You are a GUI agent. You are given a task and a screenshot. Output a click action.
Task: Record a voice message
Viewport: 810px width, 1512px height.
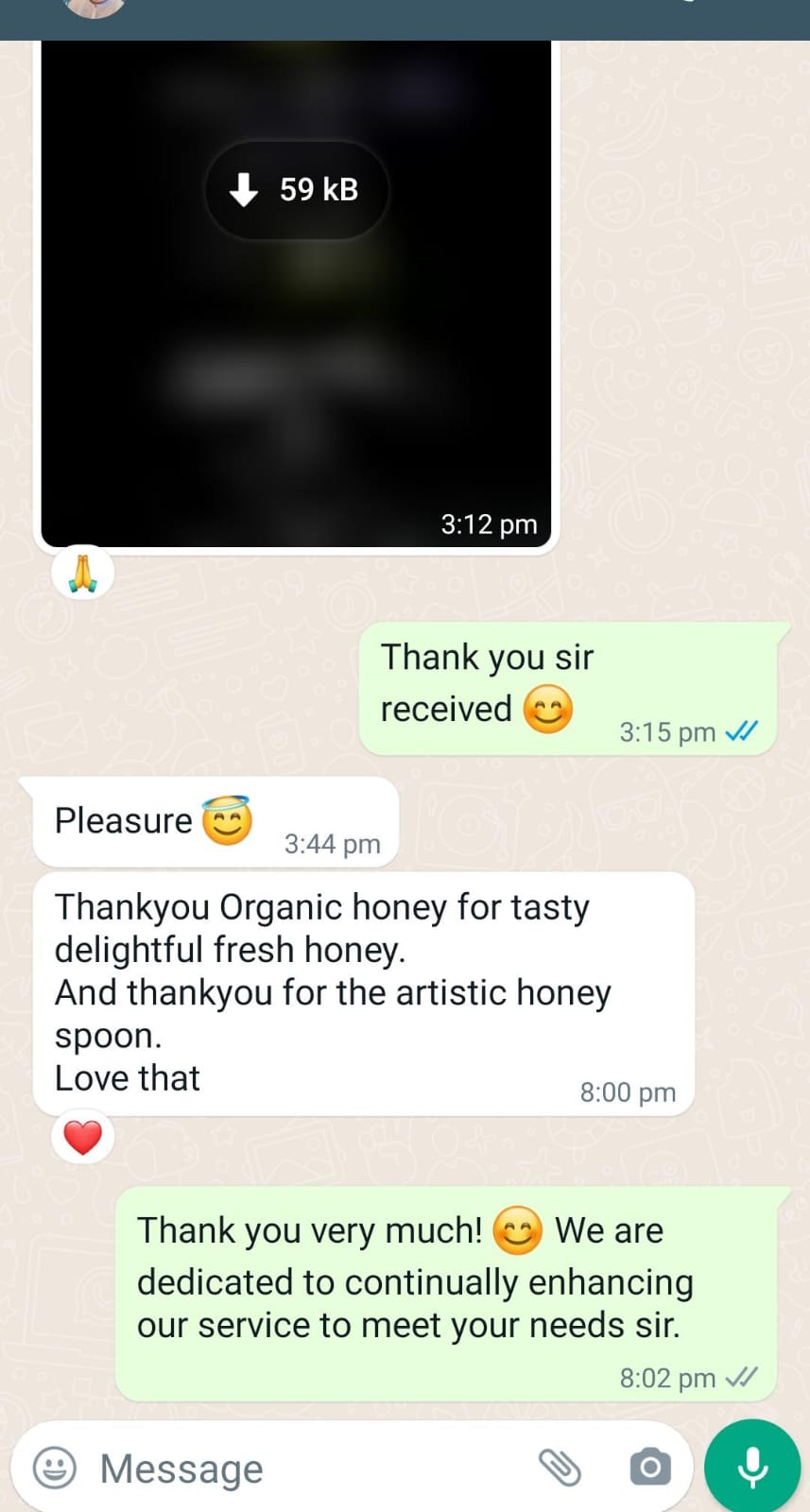pos(752,1468)
